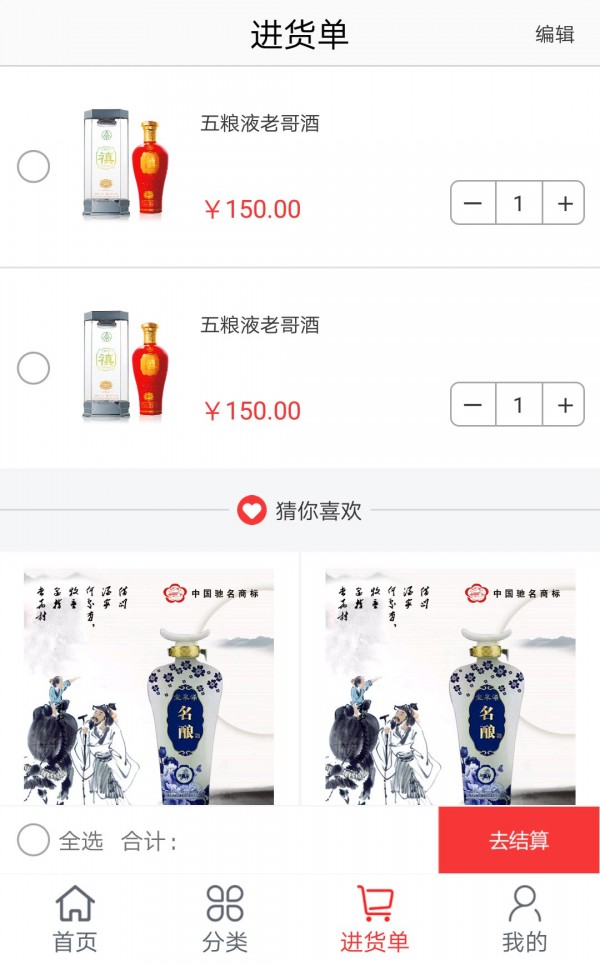Open the left recommended 名酿 product card
Screen dimensions: 600x965
click(149, 685)
